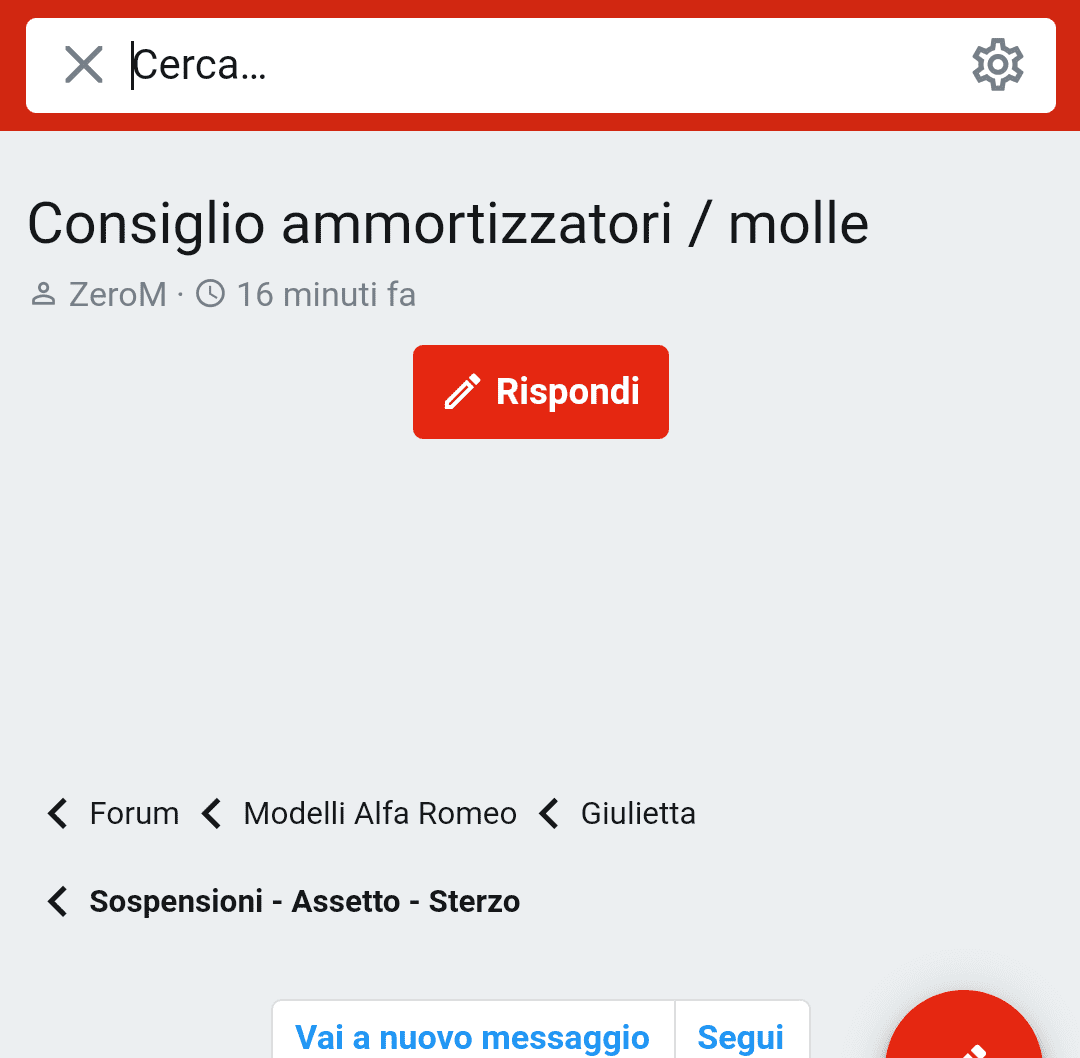Open Sospensioni - Assetto - Sterzo section
The image size is (1080, 1058).
pyautogui.click(x=304, y=902)
